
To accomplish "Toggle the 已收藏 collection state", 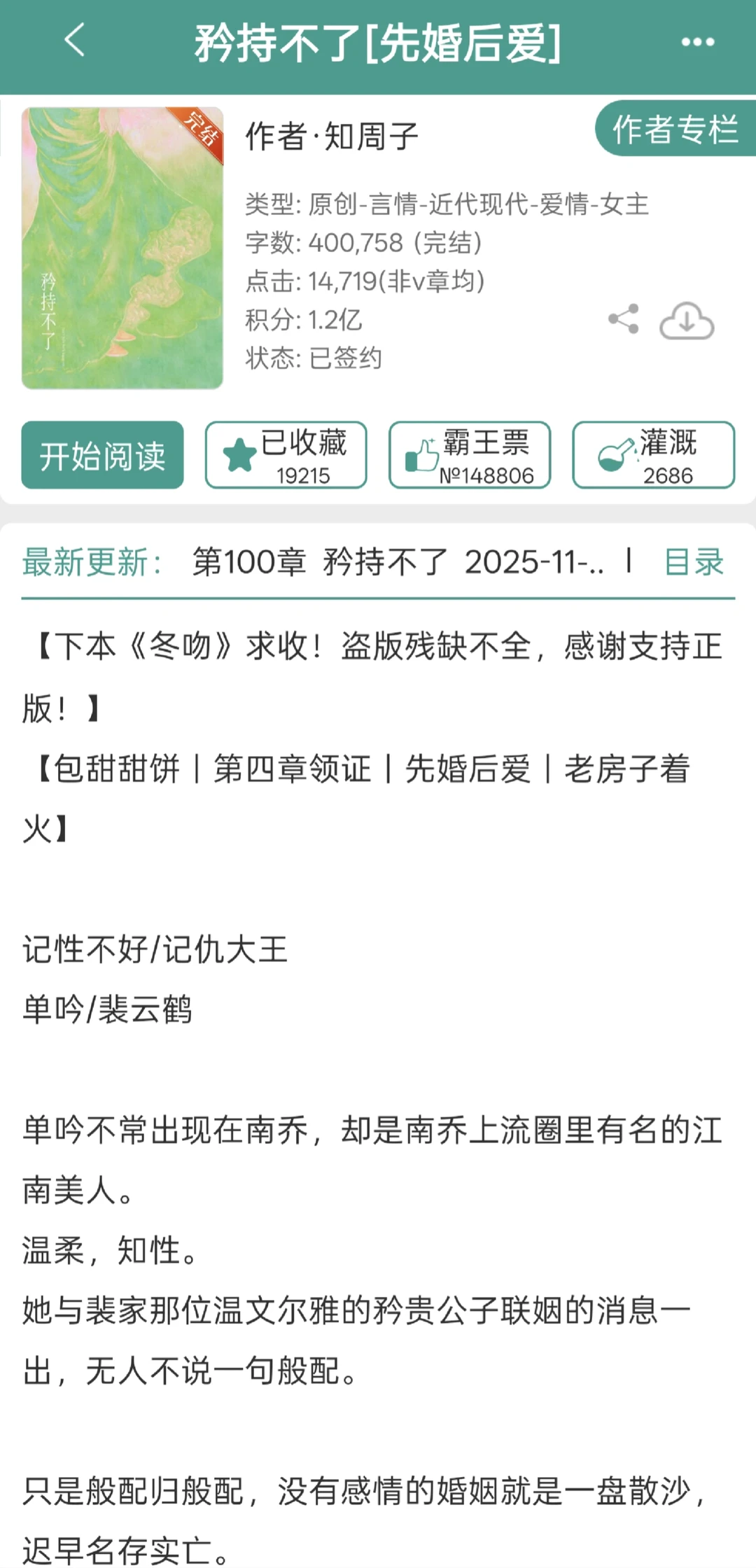I will coord(286,455).
